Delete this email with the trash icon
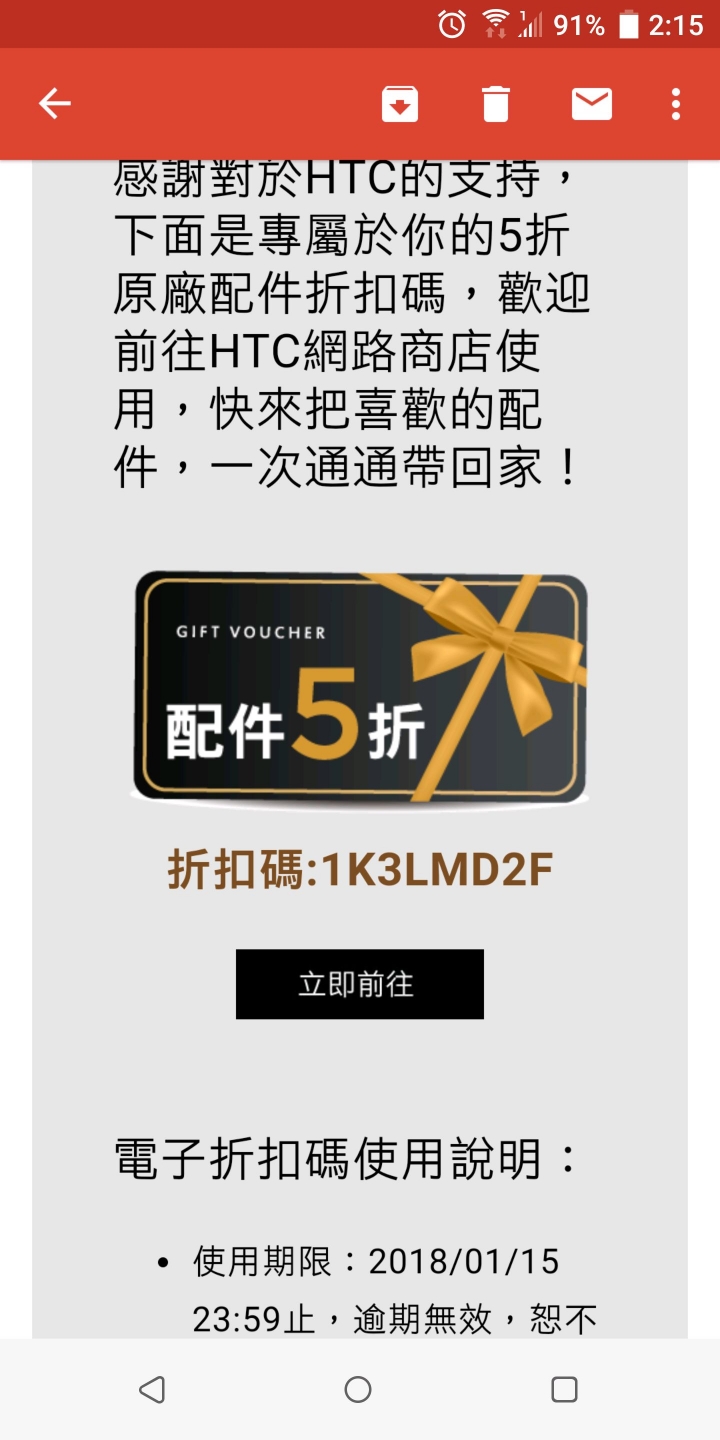Image resolution: width=720 pixels, height=1440 pixels. pyautogui.click(x=496, y=104)
